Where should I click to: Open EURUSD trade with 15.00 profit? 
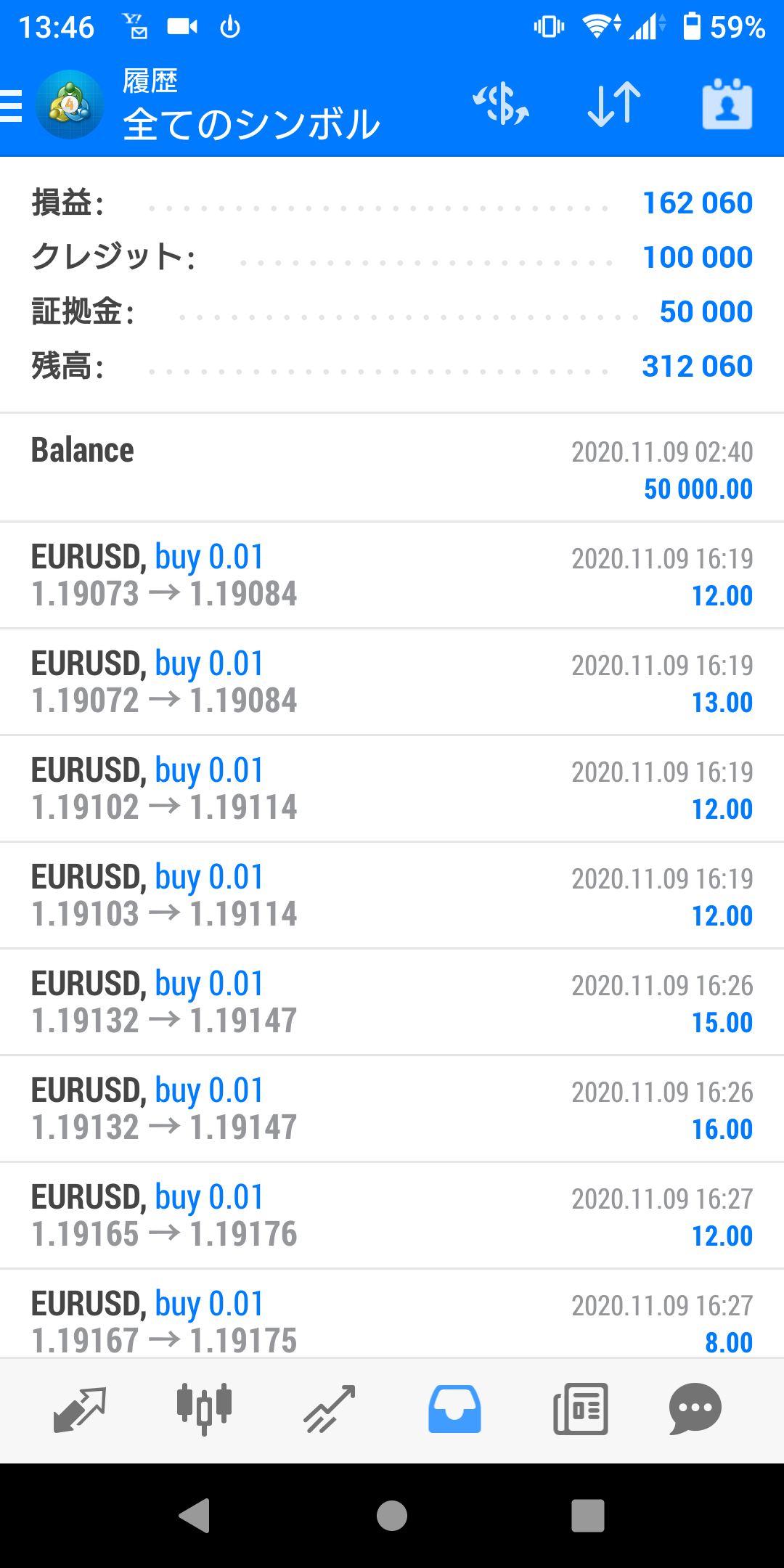pos(392,1002)
